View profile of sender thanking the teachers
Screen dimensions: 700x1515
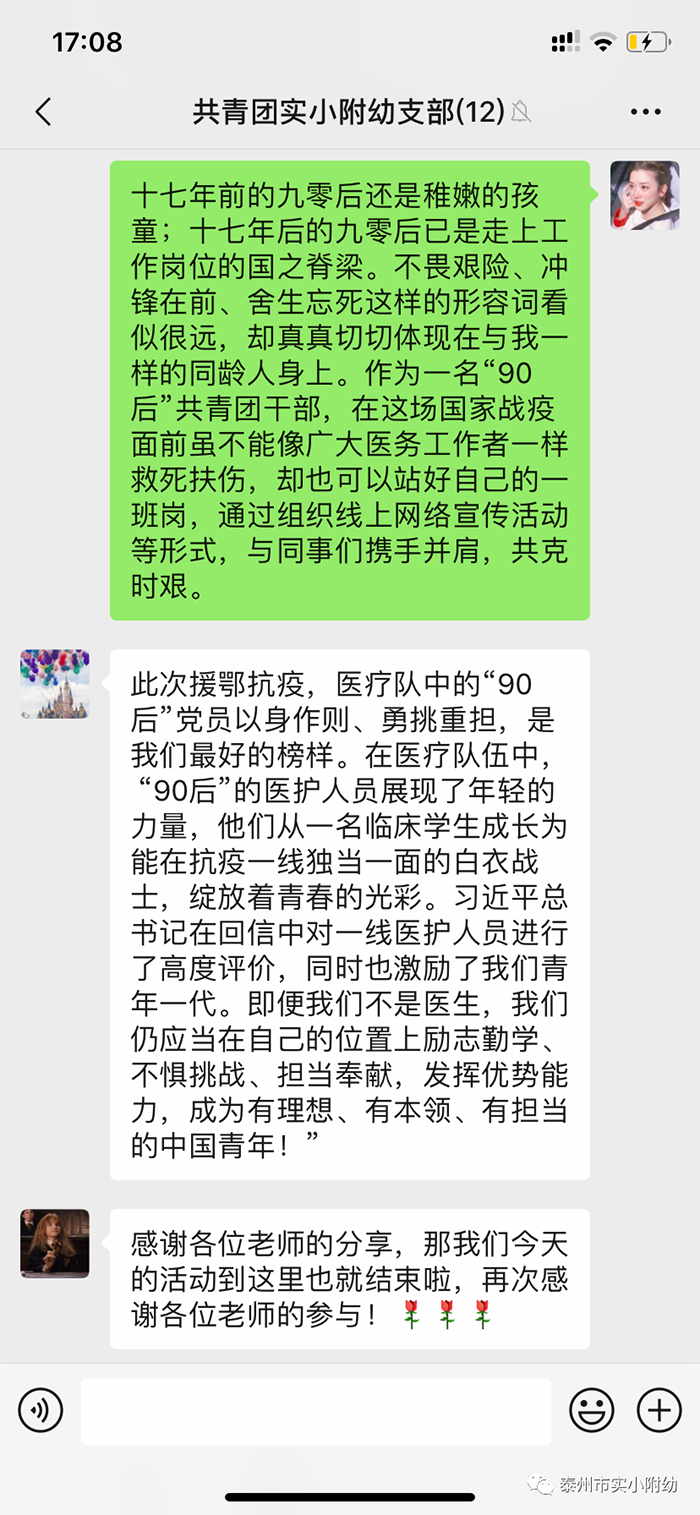pos(55,1243)
